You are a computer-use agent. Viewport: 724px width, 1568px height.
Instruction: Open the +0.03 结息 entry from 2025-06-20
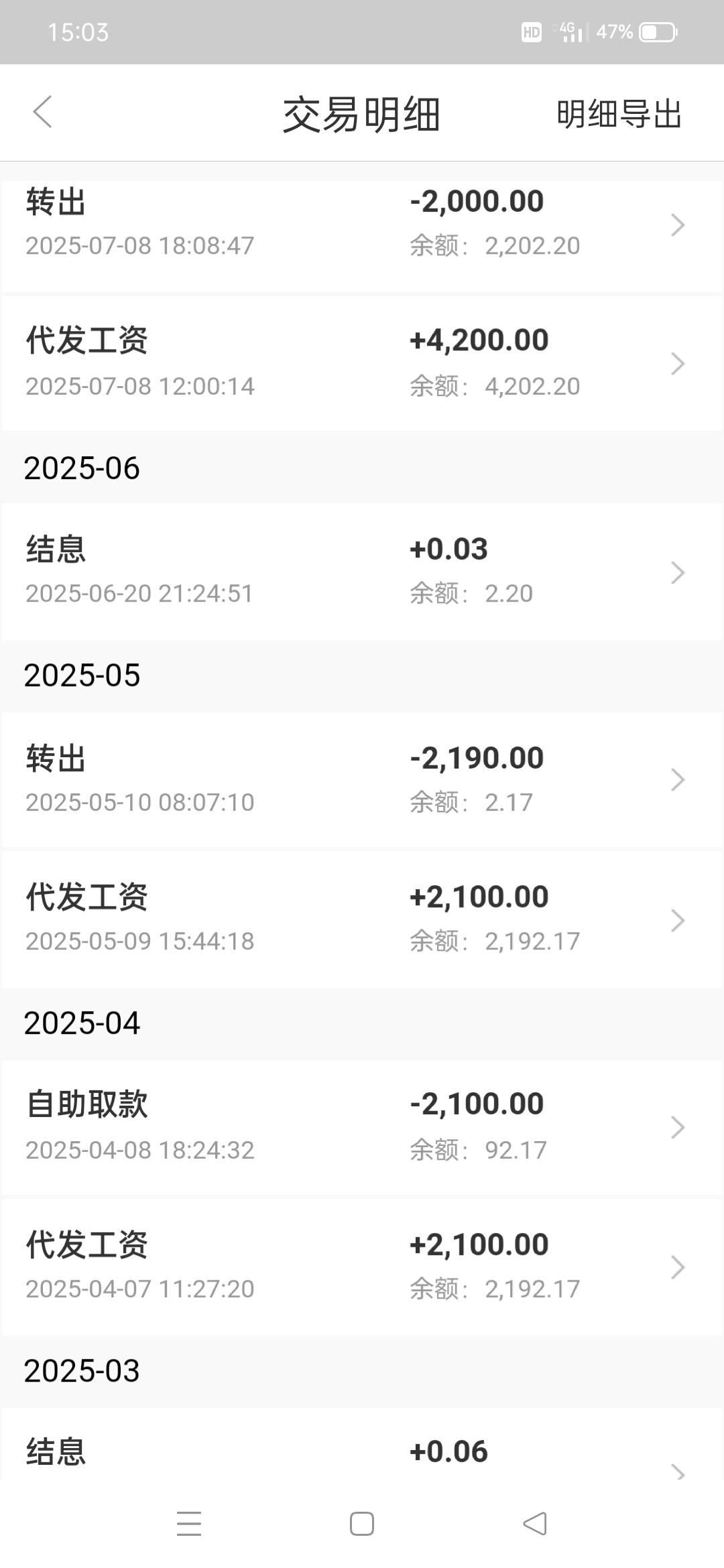(362, 572)
